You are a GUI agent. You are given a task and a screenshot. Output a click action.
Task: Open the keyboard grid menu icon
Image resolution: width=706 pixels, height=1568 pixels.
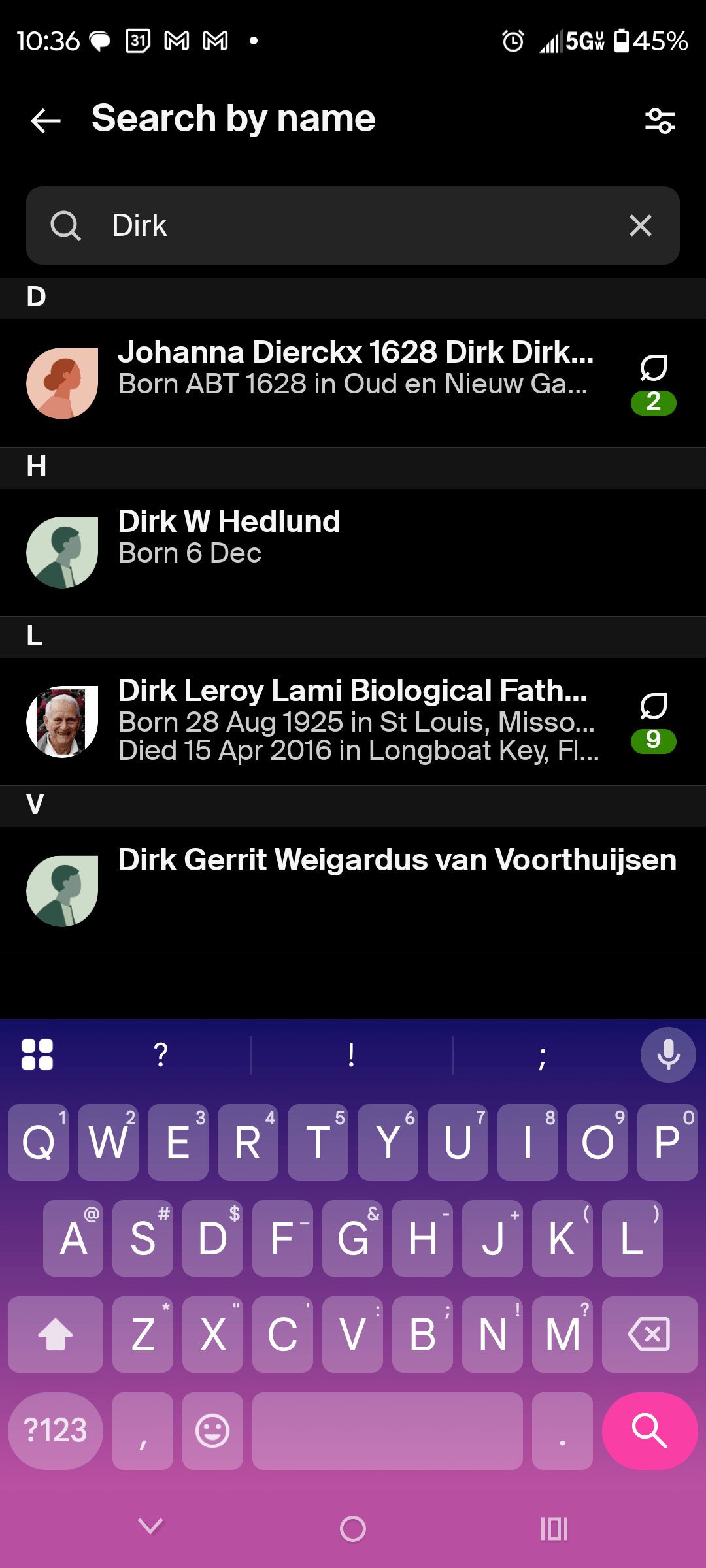pos(37,1054)
